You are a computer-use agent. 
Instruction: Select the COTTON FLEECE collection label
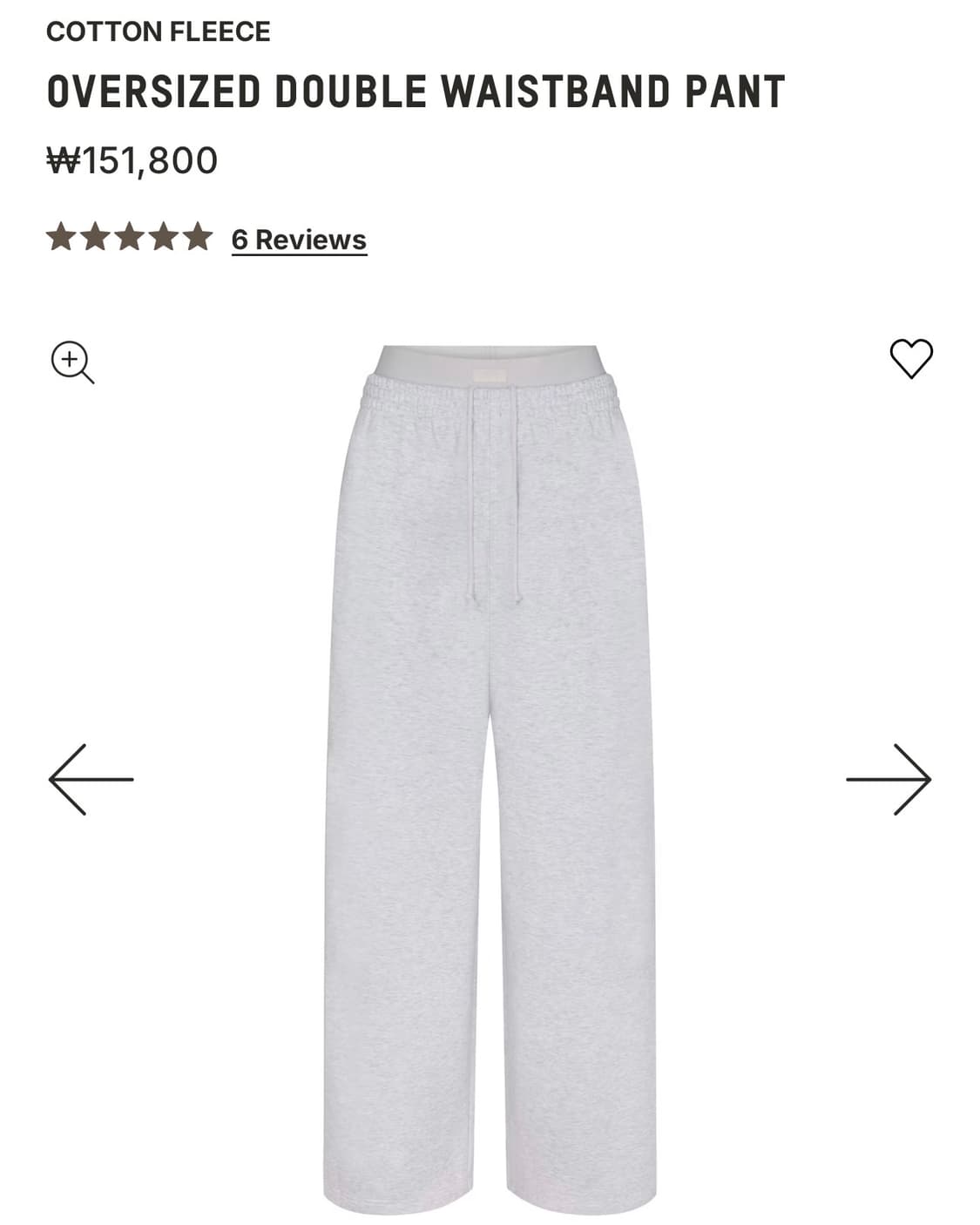[159, 33]
